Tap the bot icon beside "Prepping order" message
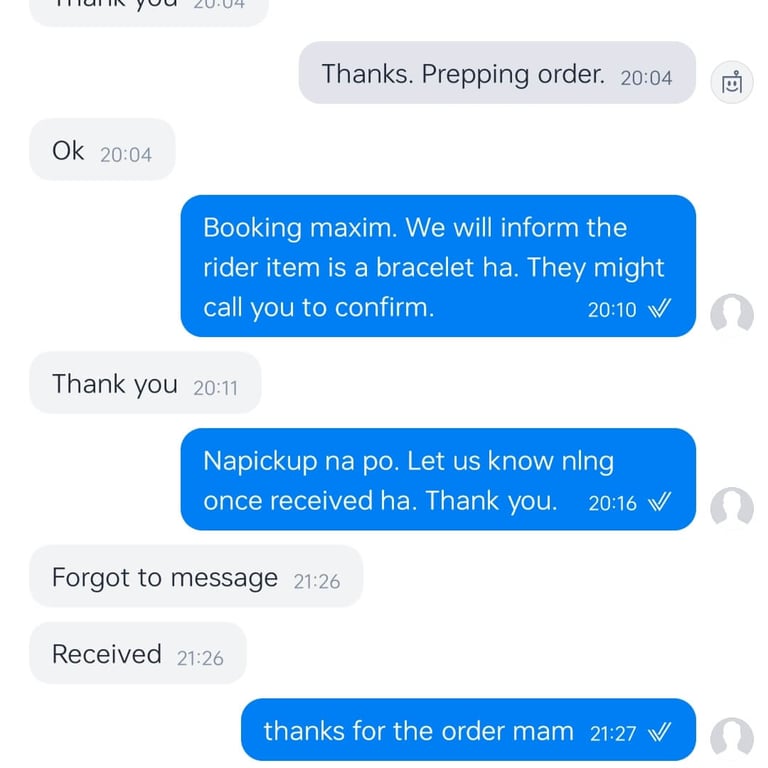The image size is (768, 768). point(732,82)
